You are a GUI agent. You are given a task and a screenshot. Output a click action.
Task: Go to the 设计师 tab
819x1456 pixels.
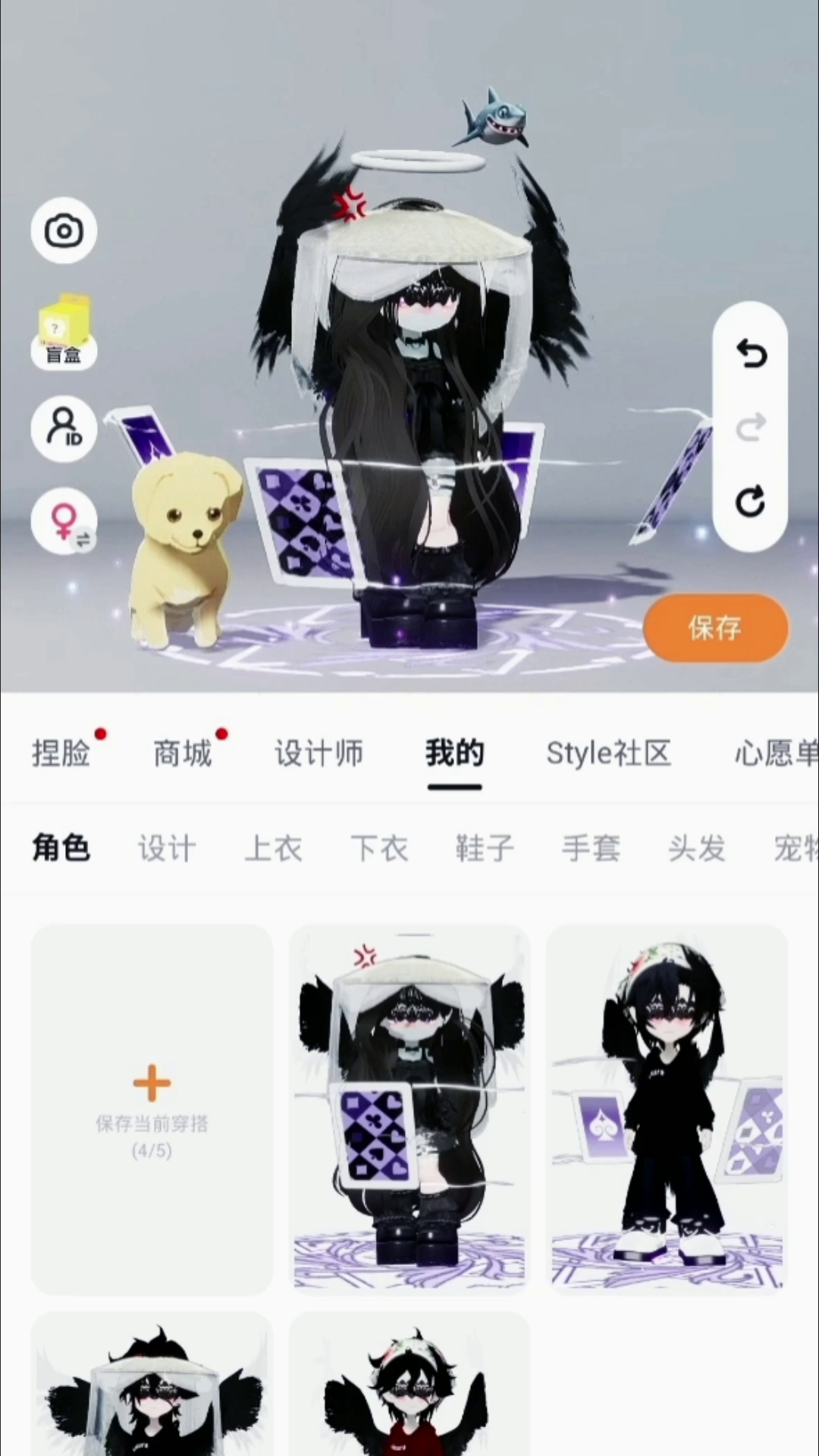[x=318, y=754]
